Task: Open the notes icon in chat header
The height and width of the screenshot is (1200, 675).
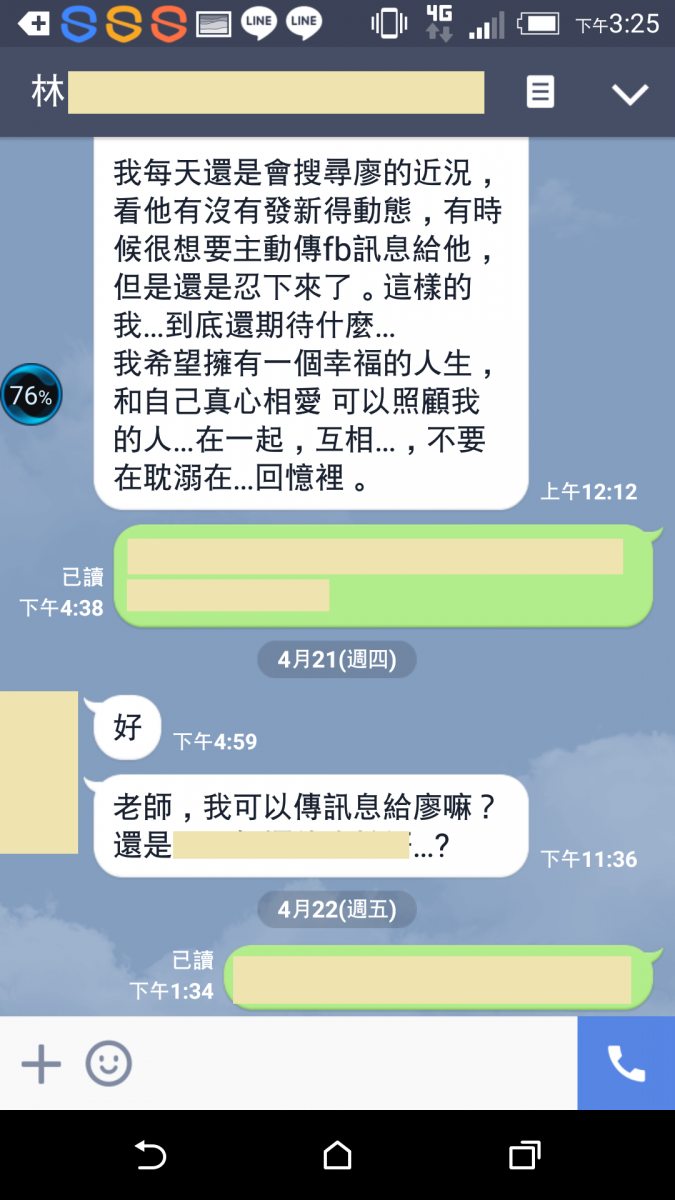Action: click(x=540, y=93)
